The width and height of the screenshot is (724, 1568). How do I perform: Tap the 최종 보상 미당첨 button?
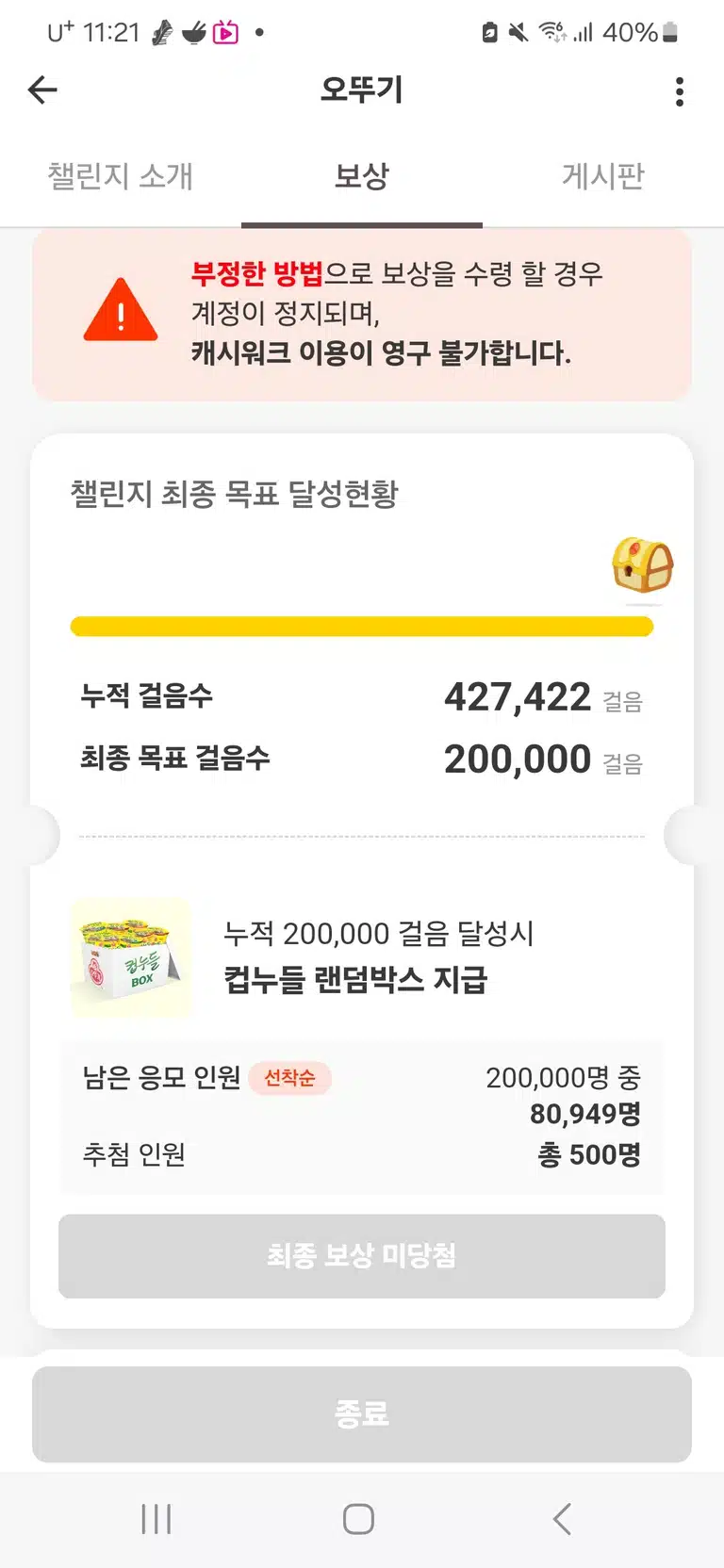coord(362,1256)
